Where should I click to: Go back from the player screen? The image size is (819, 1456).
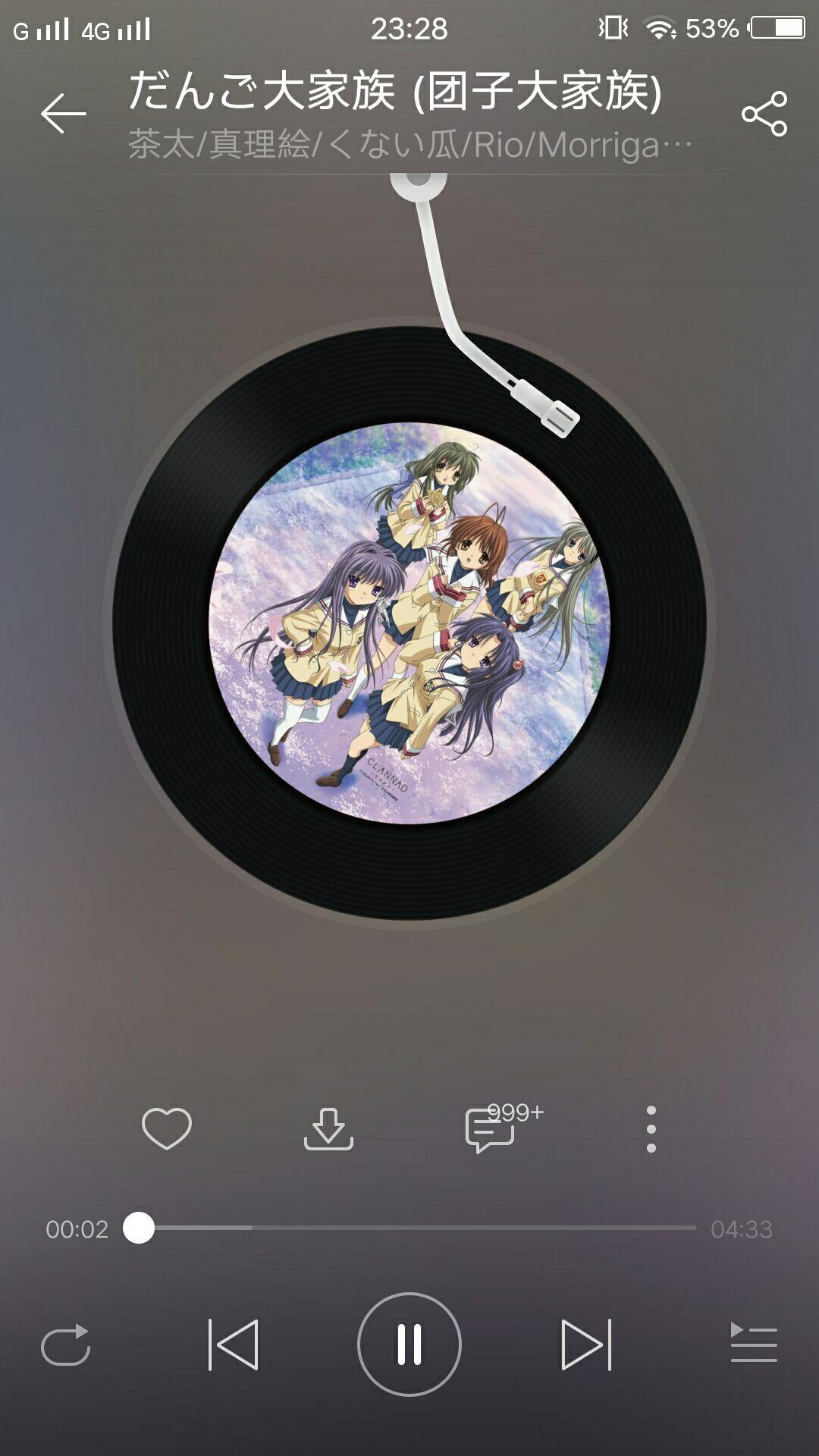[x=64, y=114]
